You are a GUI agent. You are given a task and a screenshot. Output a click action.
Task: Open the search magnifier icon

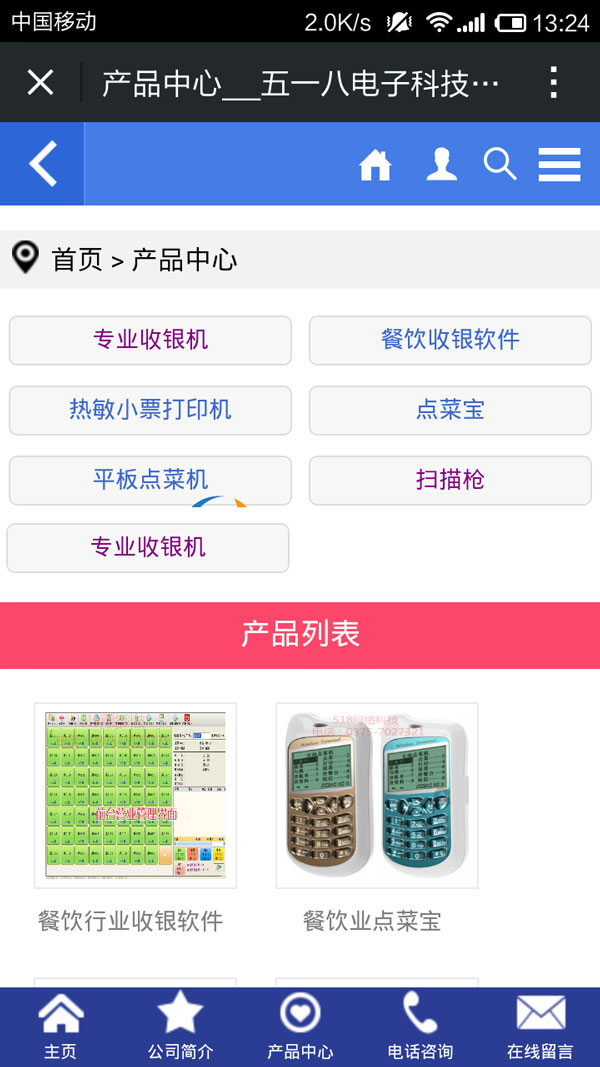coord(500,164)
